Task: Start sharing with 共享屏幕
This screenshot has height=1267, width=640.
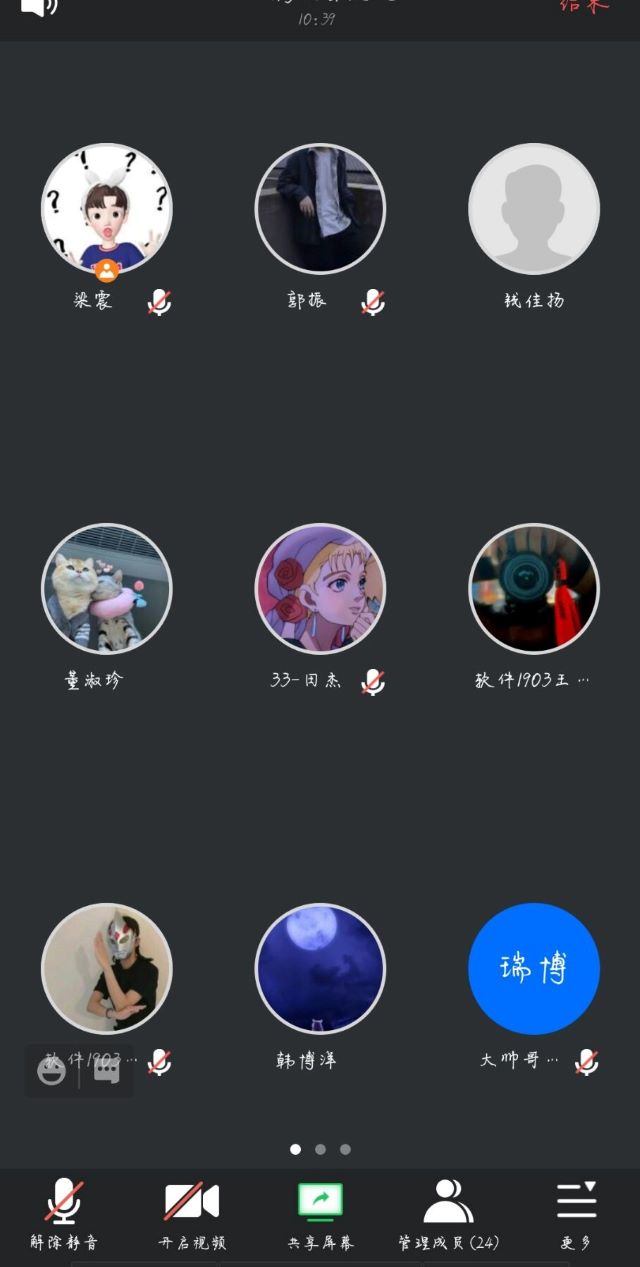Action: [320, 1213]
